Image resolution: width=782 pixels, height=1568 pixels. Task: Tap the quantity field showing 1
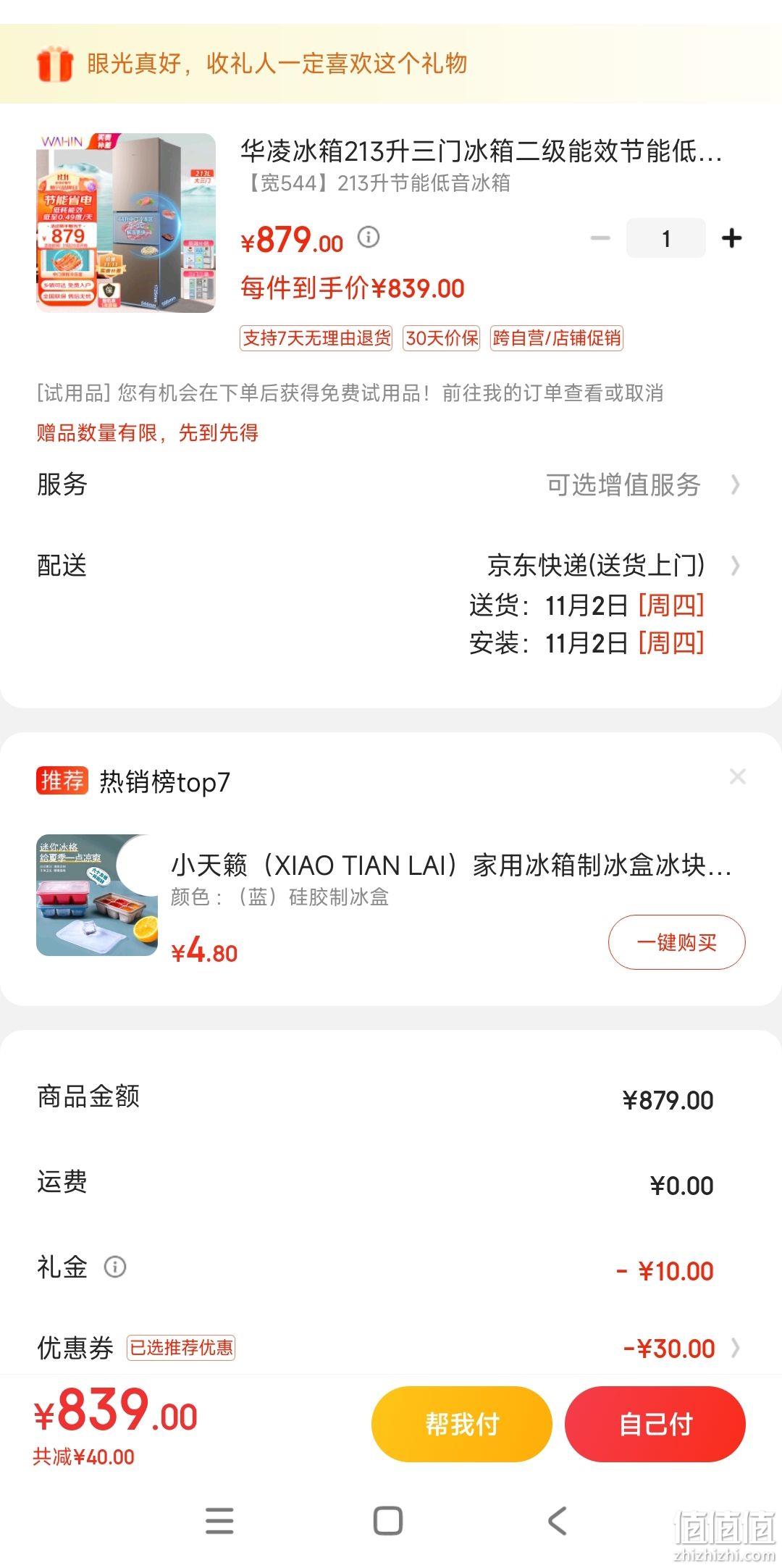tap(666, 238)
